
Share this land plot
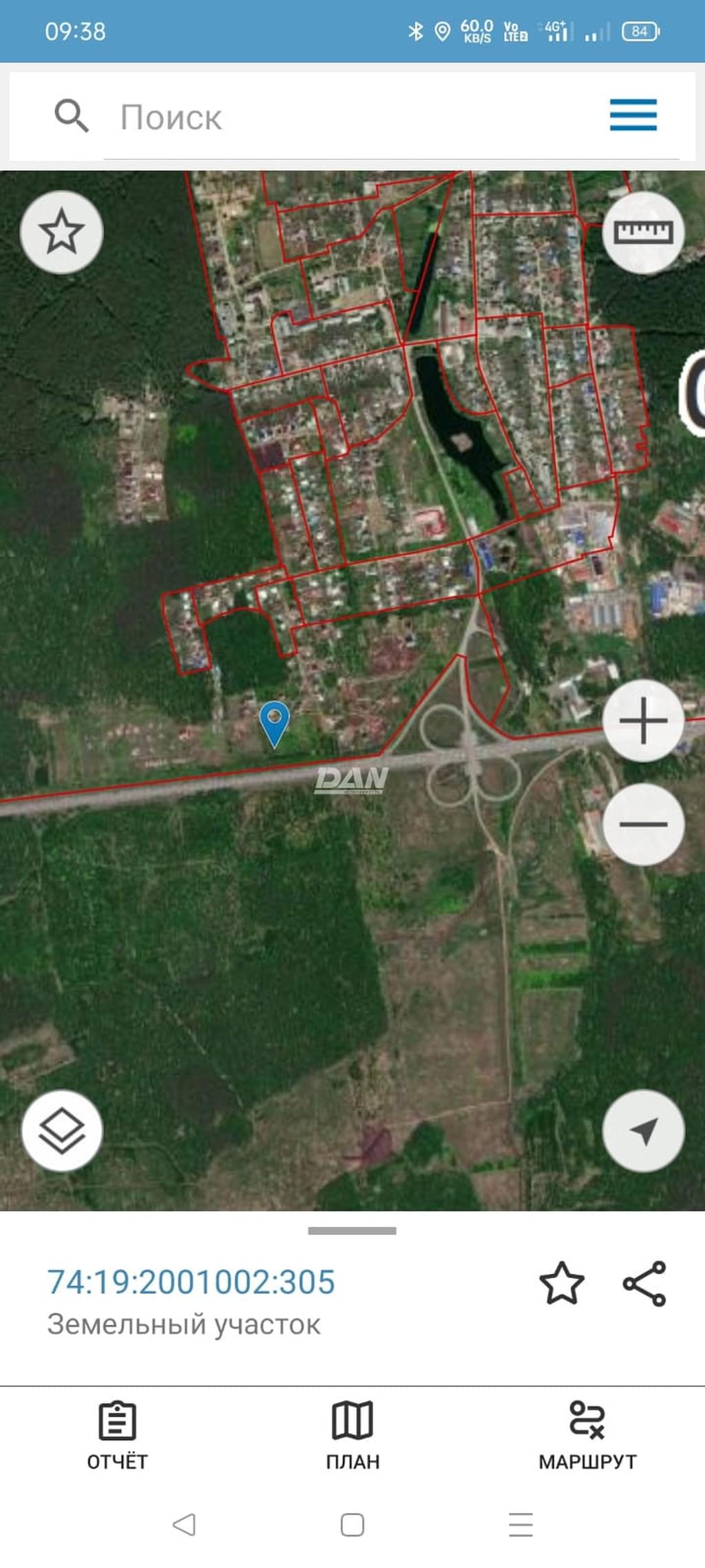(x=644, y=1283)
